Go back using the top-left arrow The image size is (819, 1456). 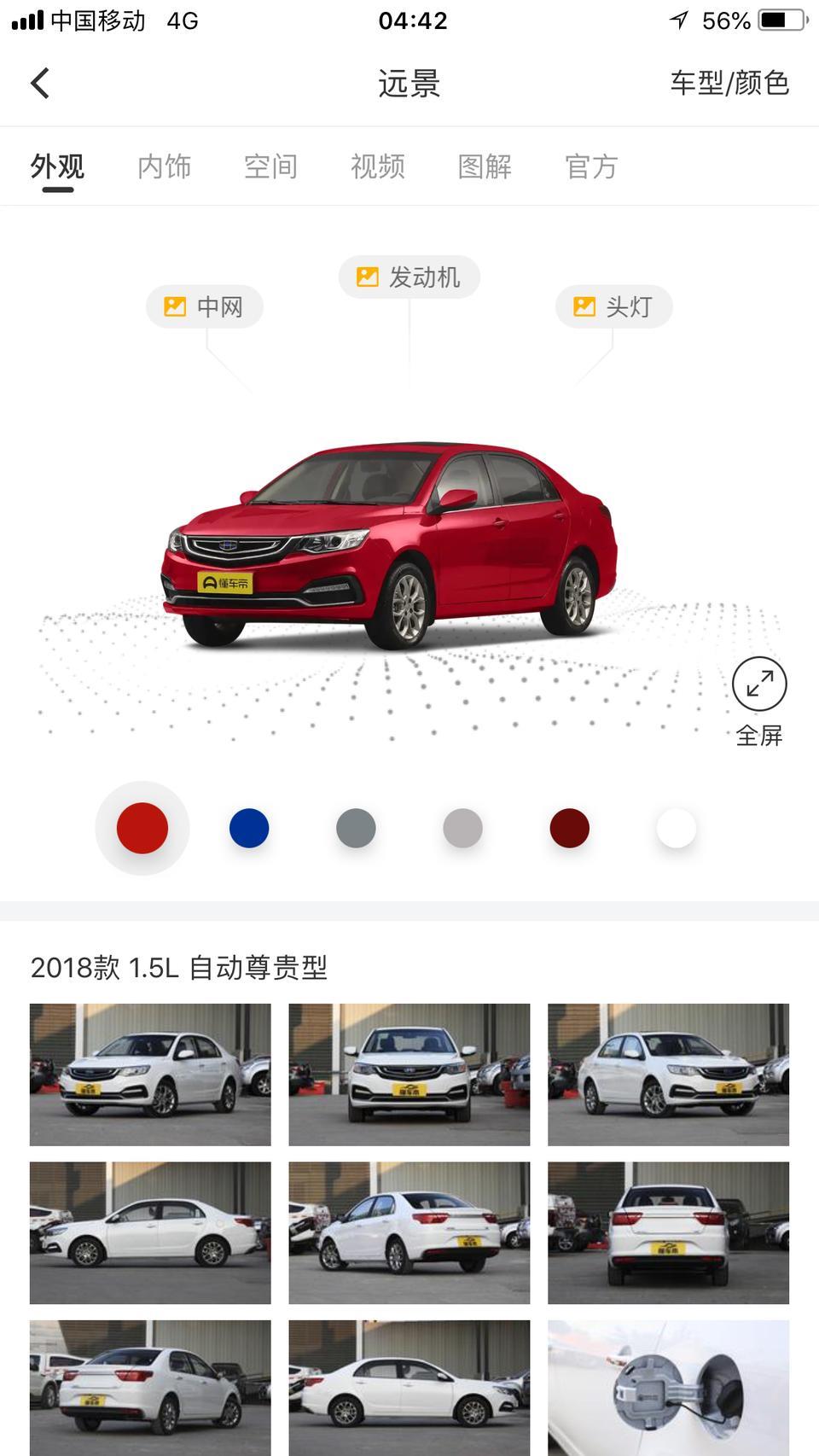(40, 84)
